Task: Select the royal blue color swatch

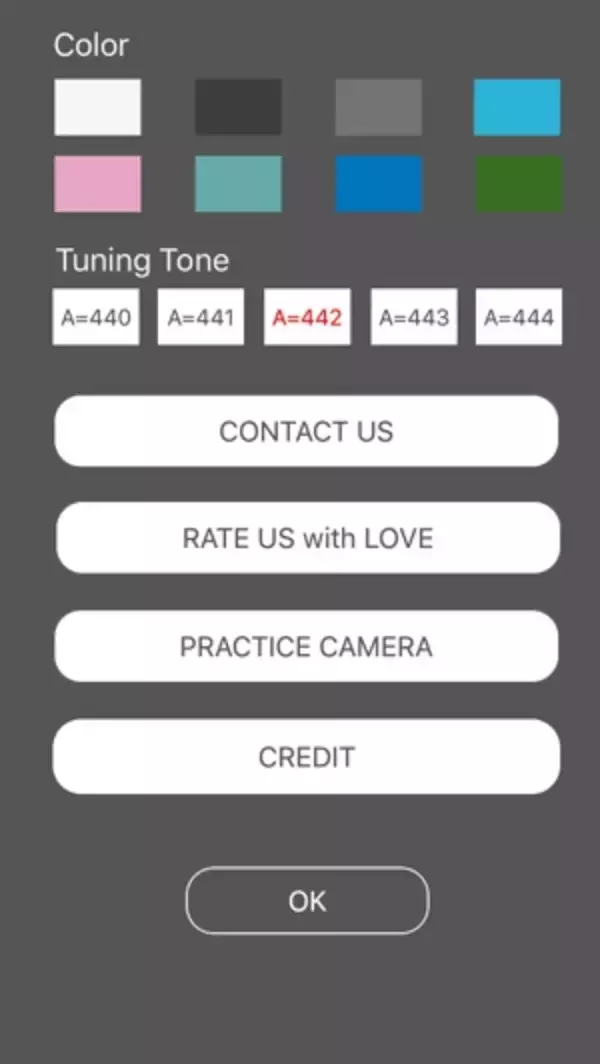Action: pos(378,184)
